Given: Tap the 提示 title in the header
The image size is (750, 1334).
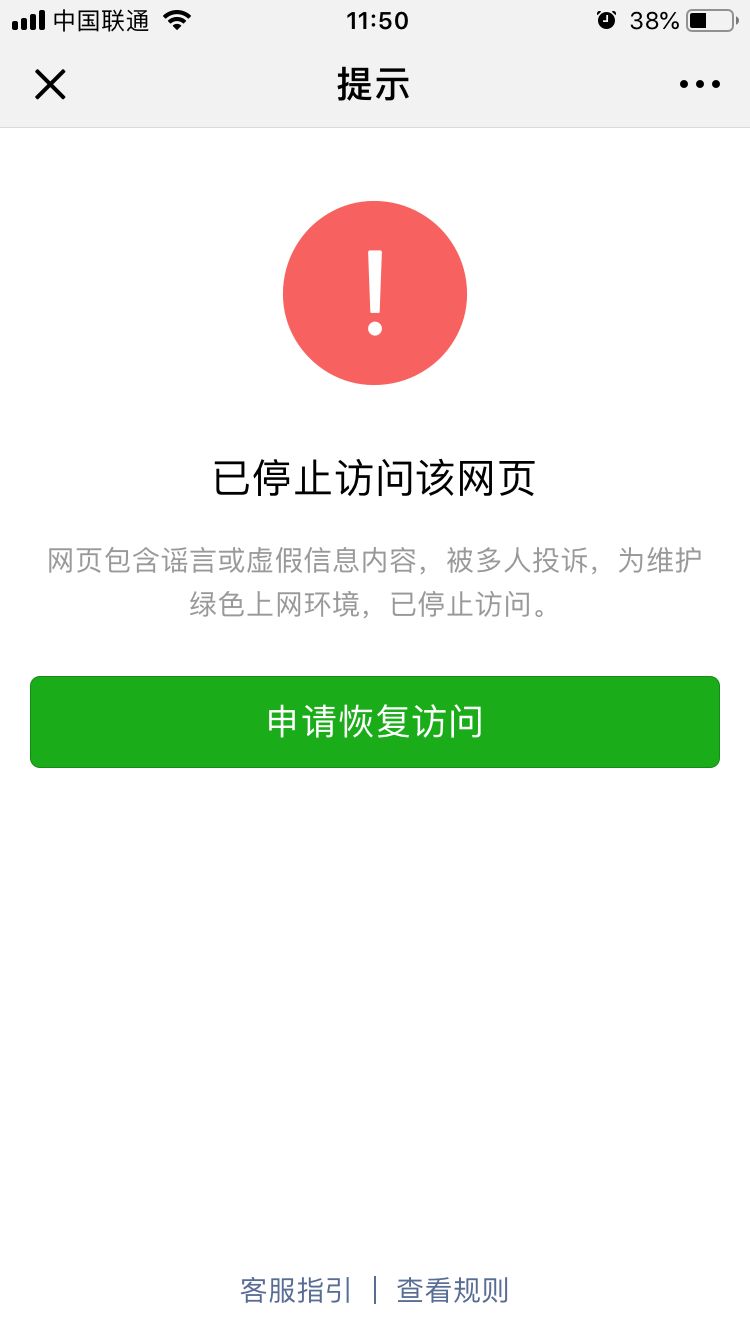Looking at the screenshot, I should point(374,84).
